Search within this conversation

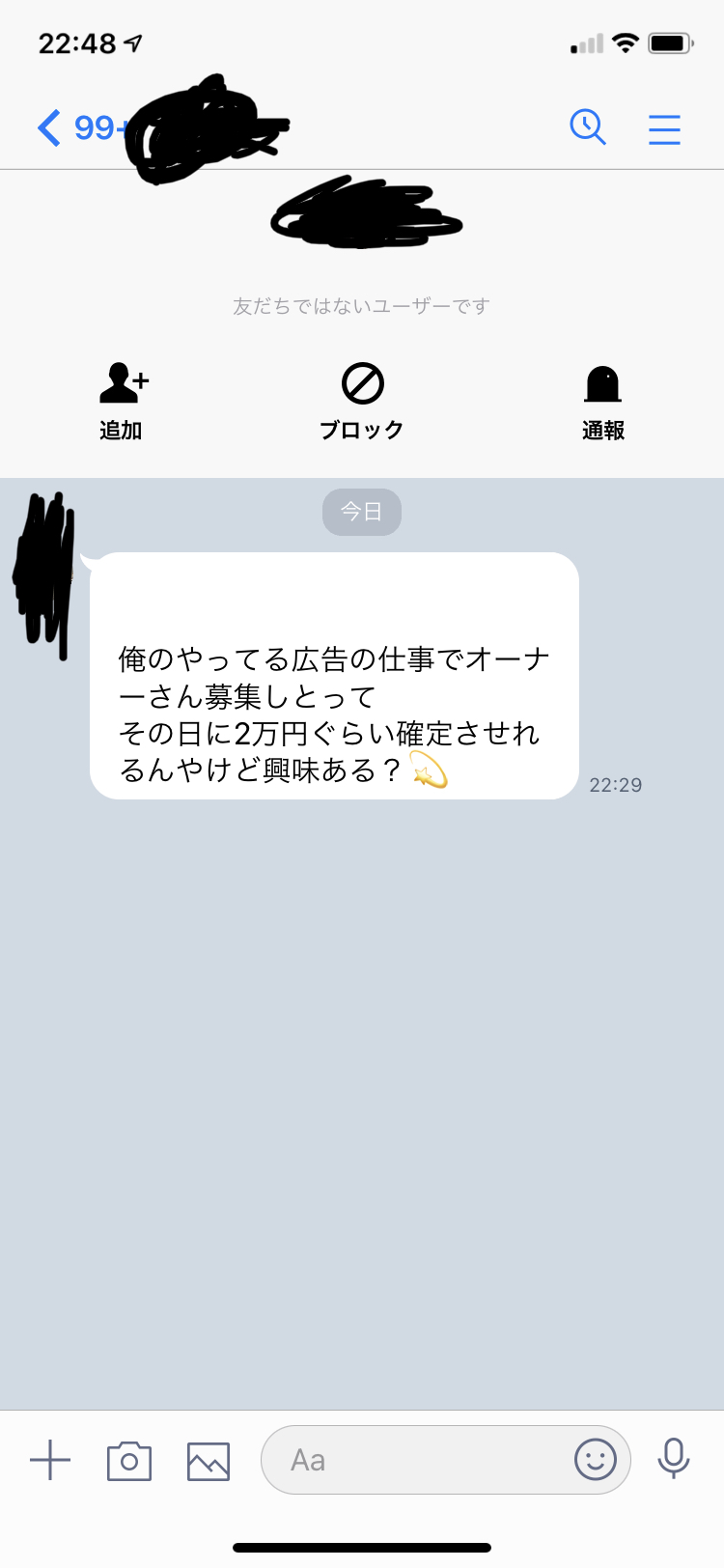[x=587, y=127]
